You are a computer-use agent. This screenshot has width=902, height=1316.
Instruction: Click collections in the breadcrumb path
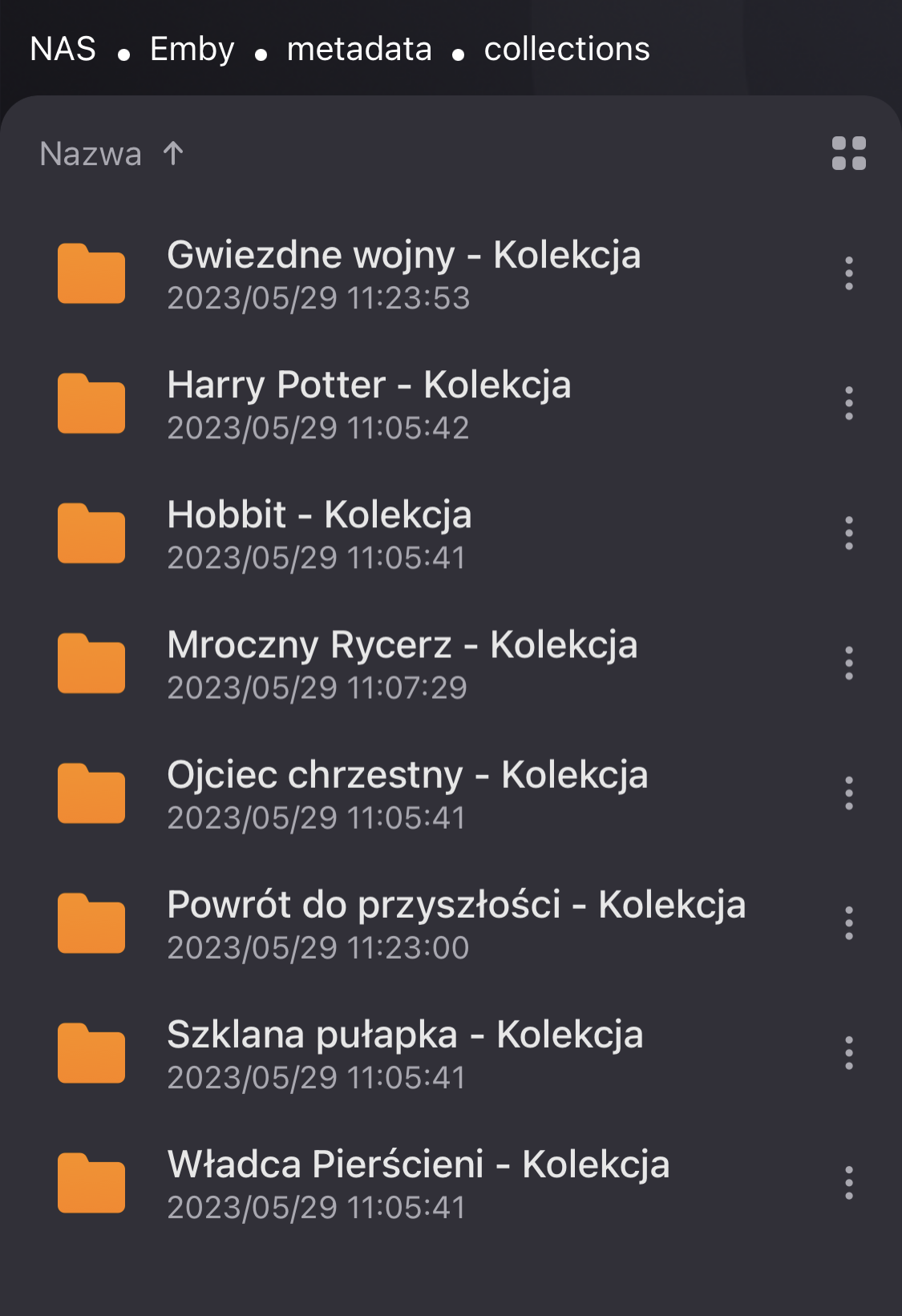(567, 49)
